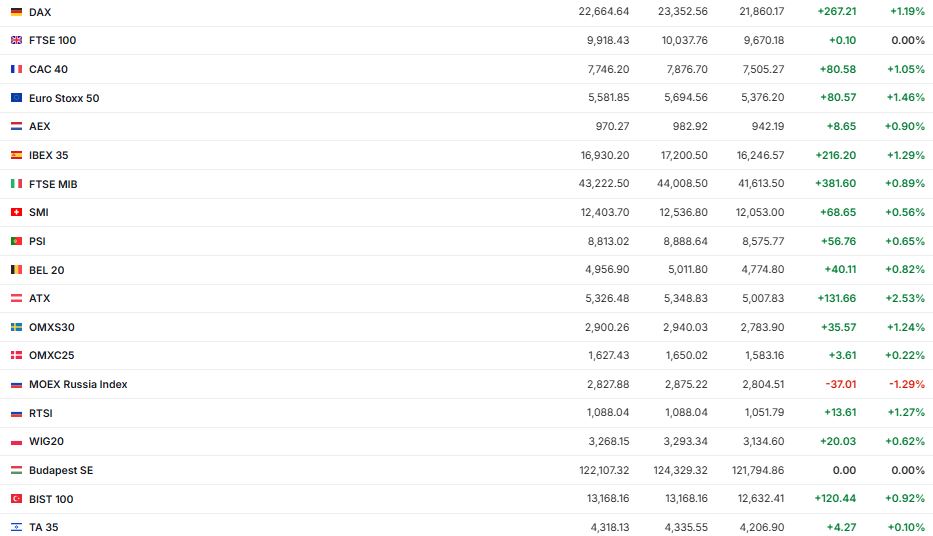View the TA 35 index
The height and width of the screenshot is (536, 933).
pyautogui.click(x=43, y=527)
